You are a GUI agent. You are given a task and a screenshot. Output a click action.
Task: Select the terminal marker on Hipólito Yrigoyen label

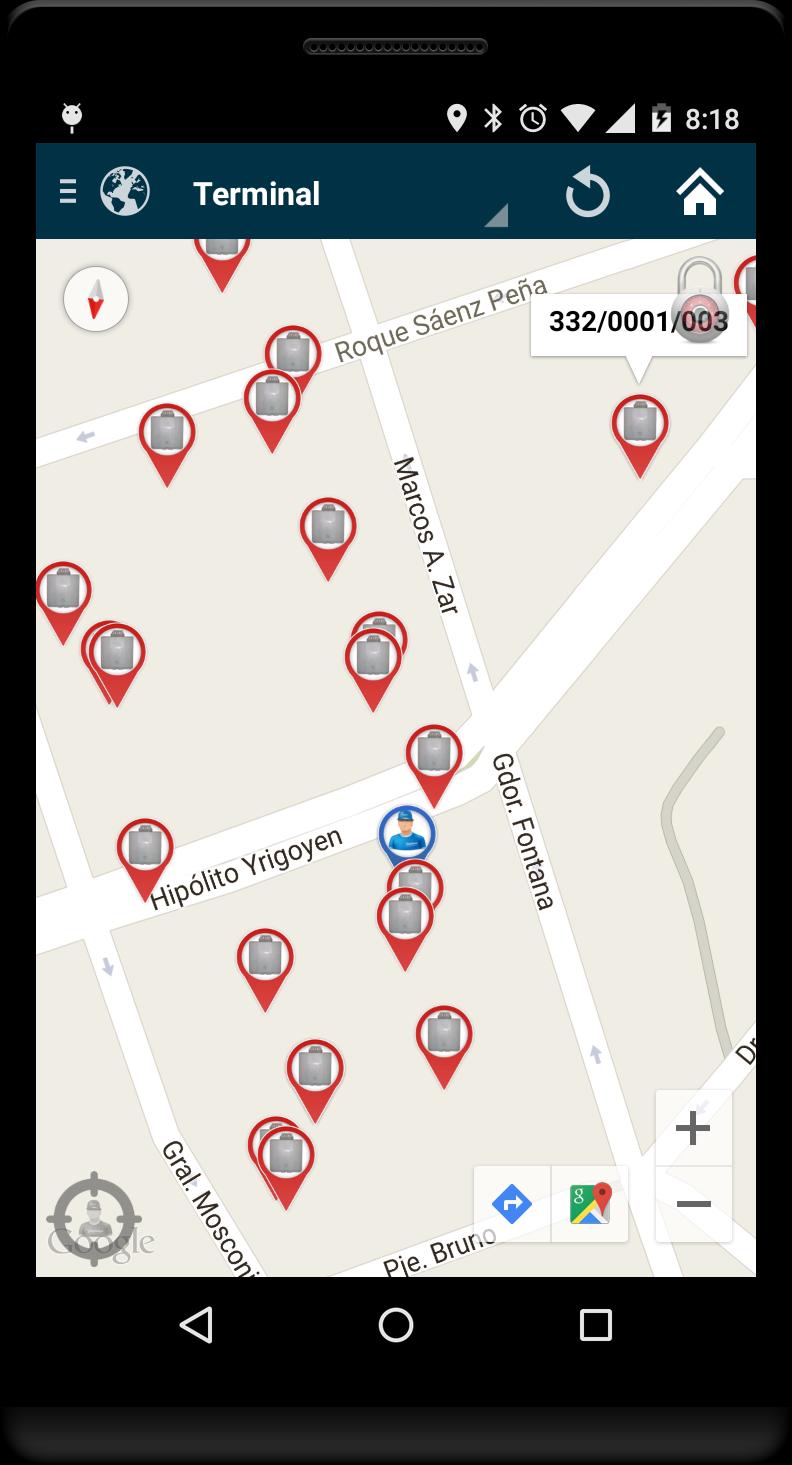pos(145,851)
